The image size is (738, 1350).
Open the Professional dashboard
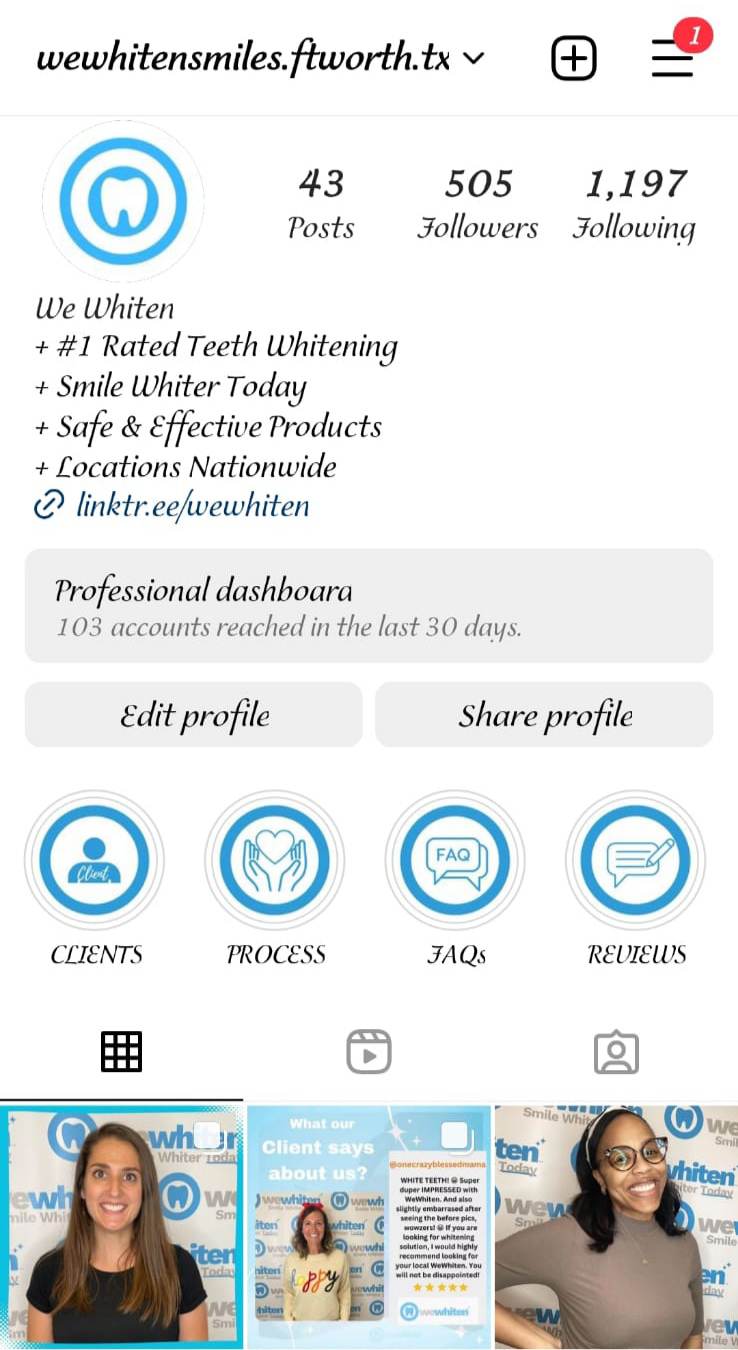click(368, 605)
